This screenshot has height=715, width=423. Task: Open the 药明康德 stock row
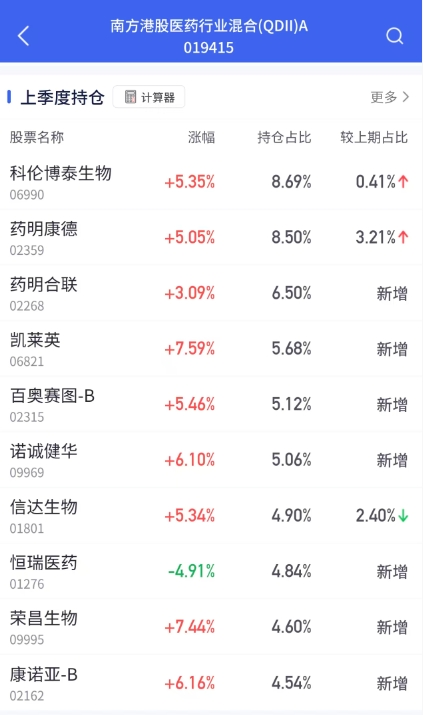click(212, 238)
